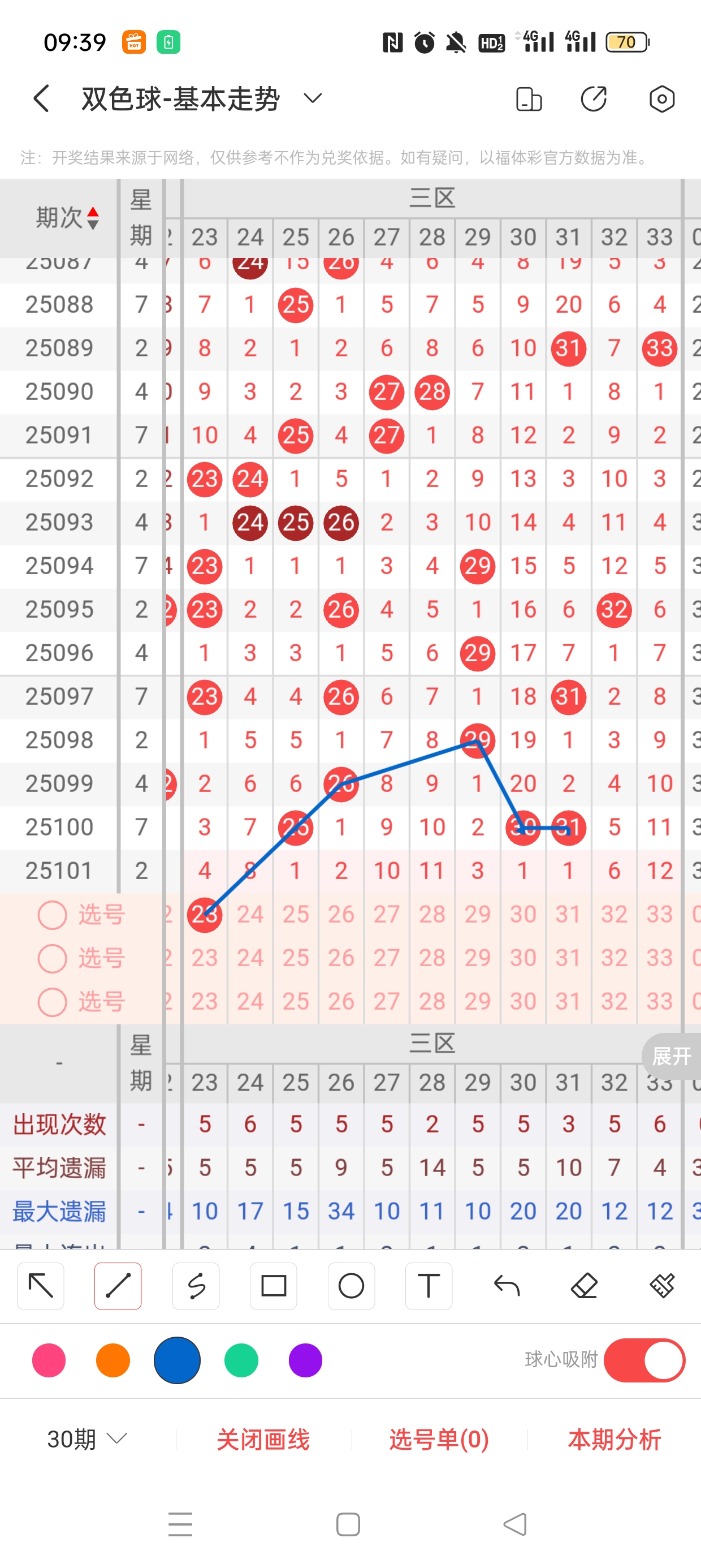Select the straight line drawing tool

[x=118, y=1286]
